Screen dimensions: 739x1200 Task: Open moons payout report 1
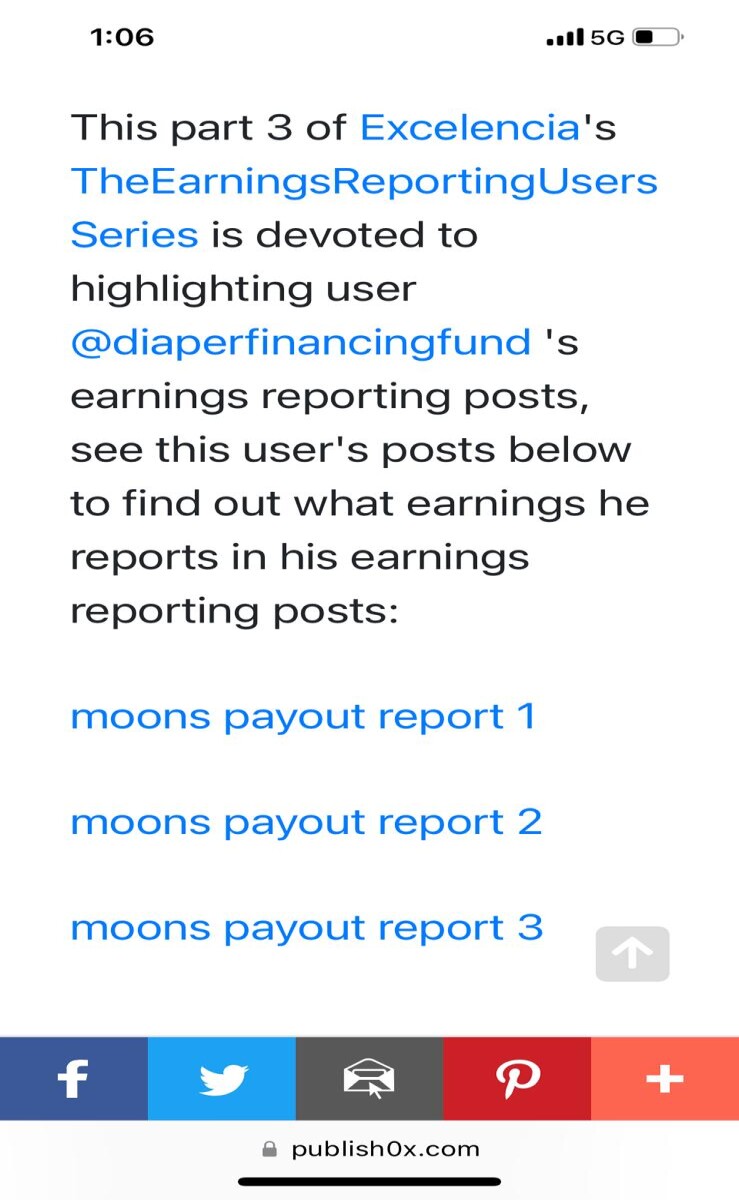303,716
